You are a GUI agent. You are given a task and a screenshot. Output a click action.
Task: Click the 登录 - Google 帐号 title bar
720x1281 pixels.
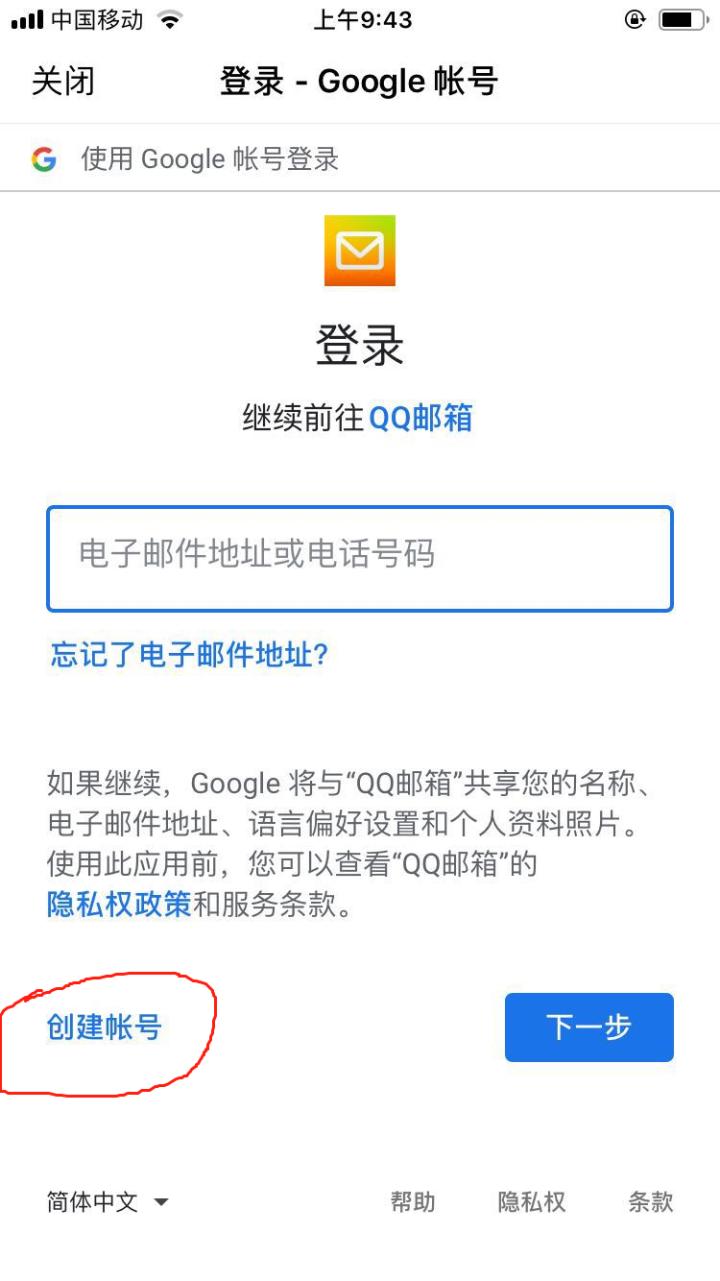click(x=360, y=81)
